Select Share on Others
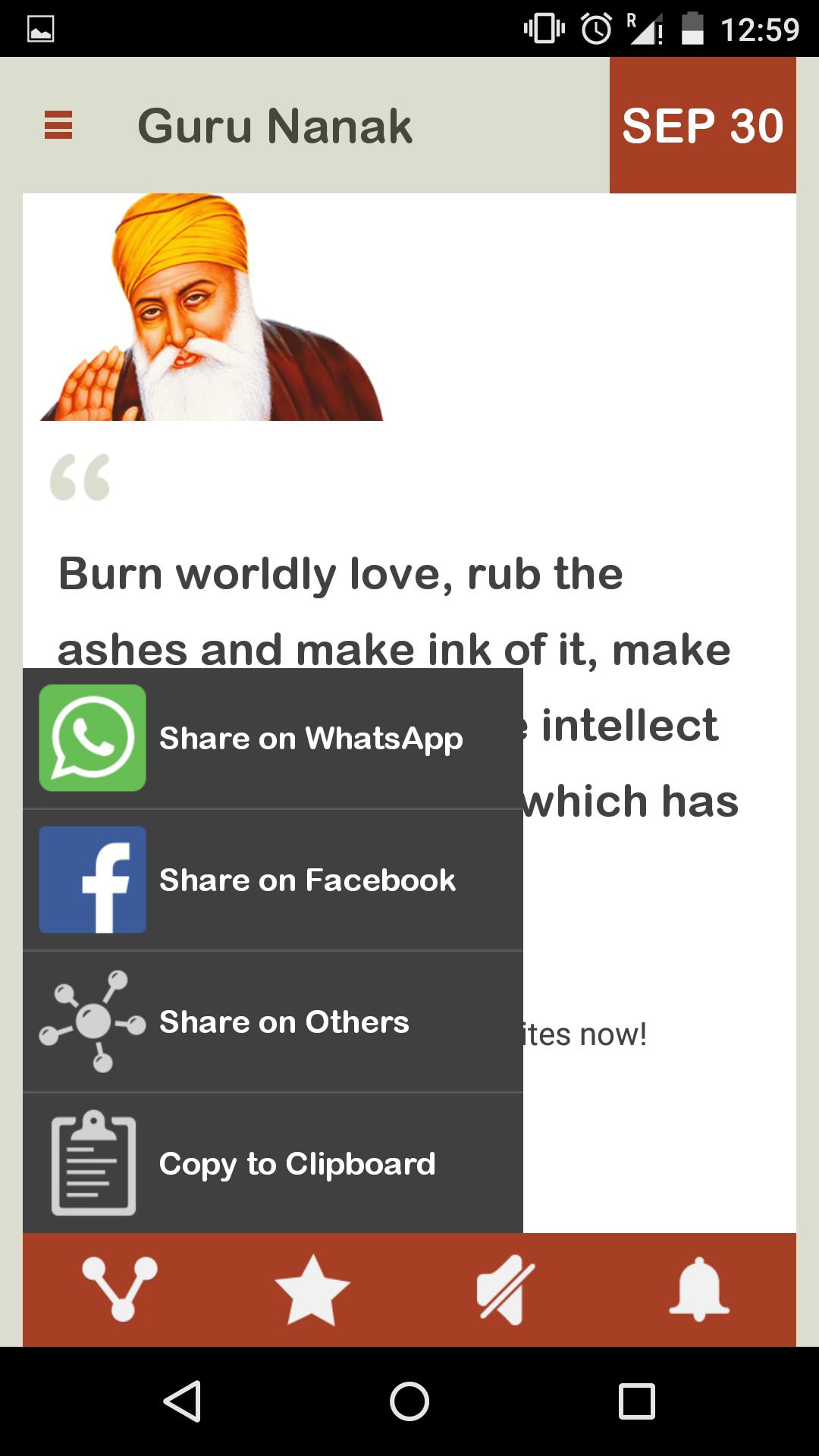 pos(273,1021)
